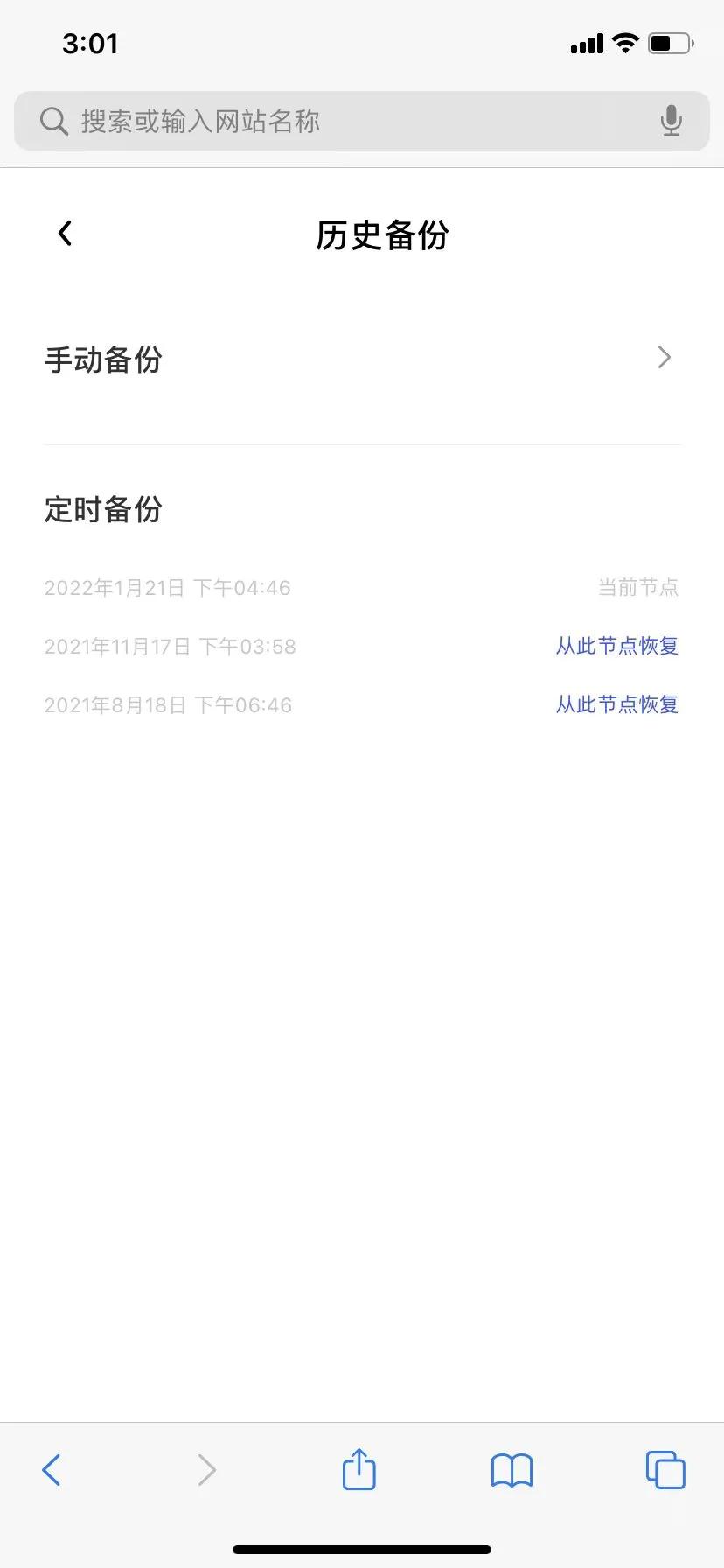Tap the 定时备份 section heading
Screen dimensions: 724x1568
point(102,510)
